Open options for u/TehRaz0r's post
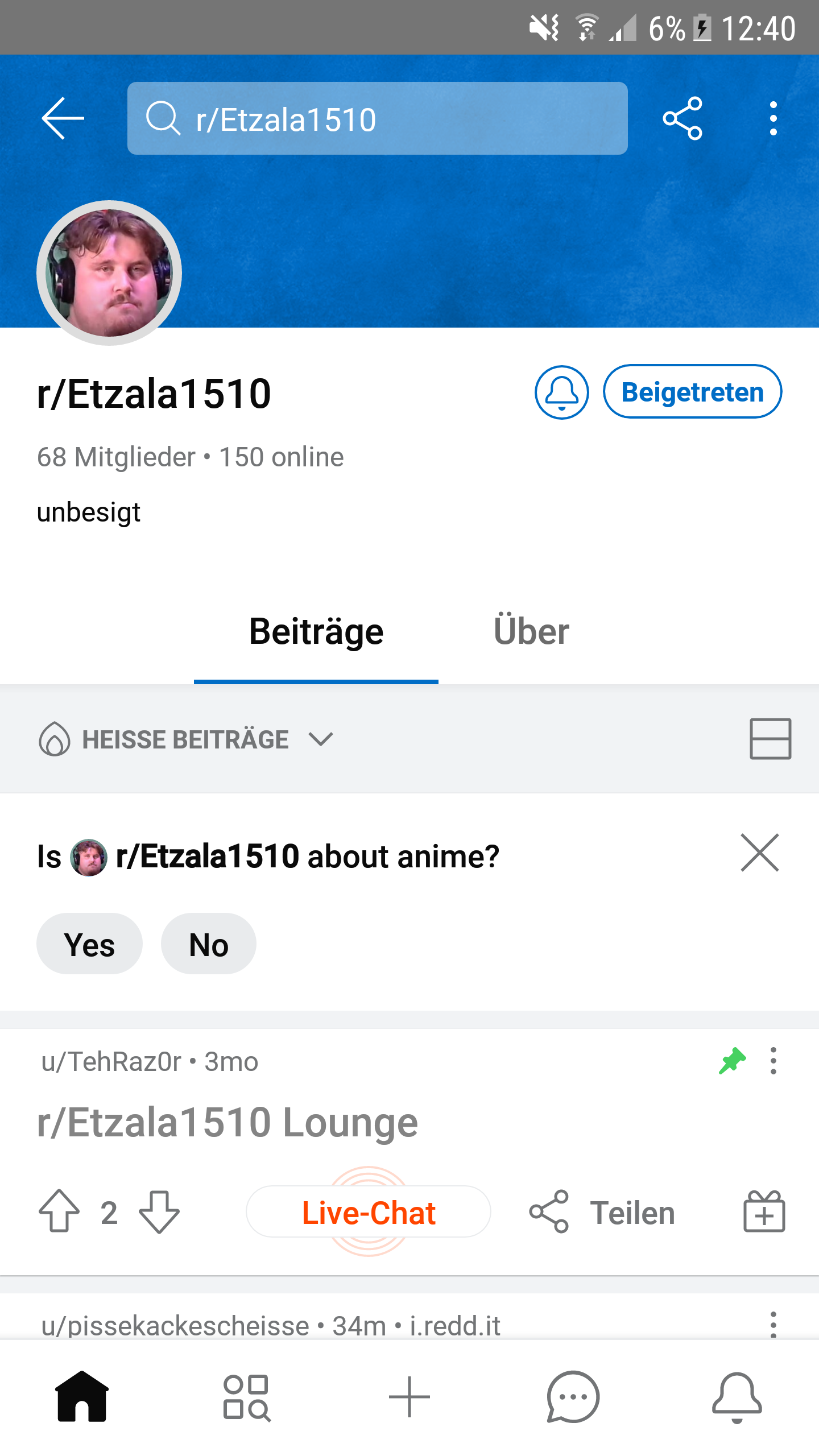This screenshot has height=1456, width=819. (773, 1061)
